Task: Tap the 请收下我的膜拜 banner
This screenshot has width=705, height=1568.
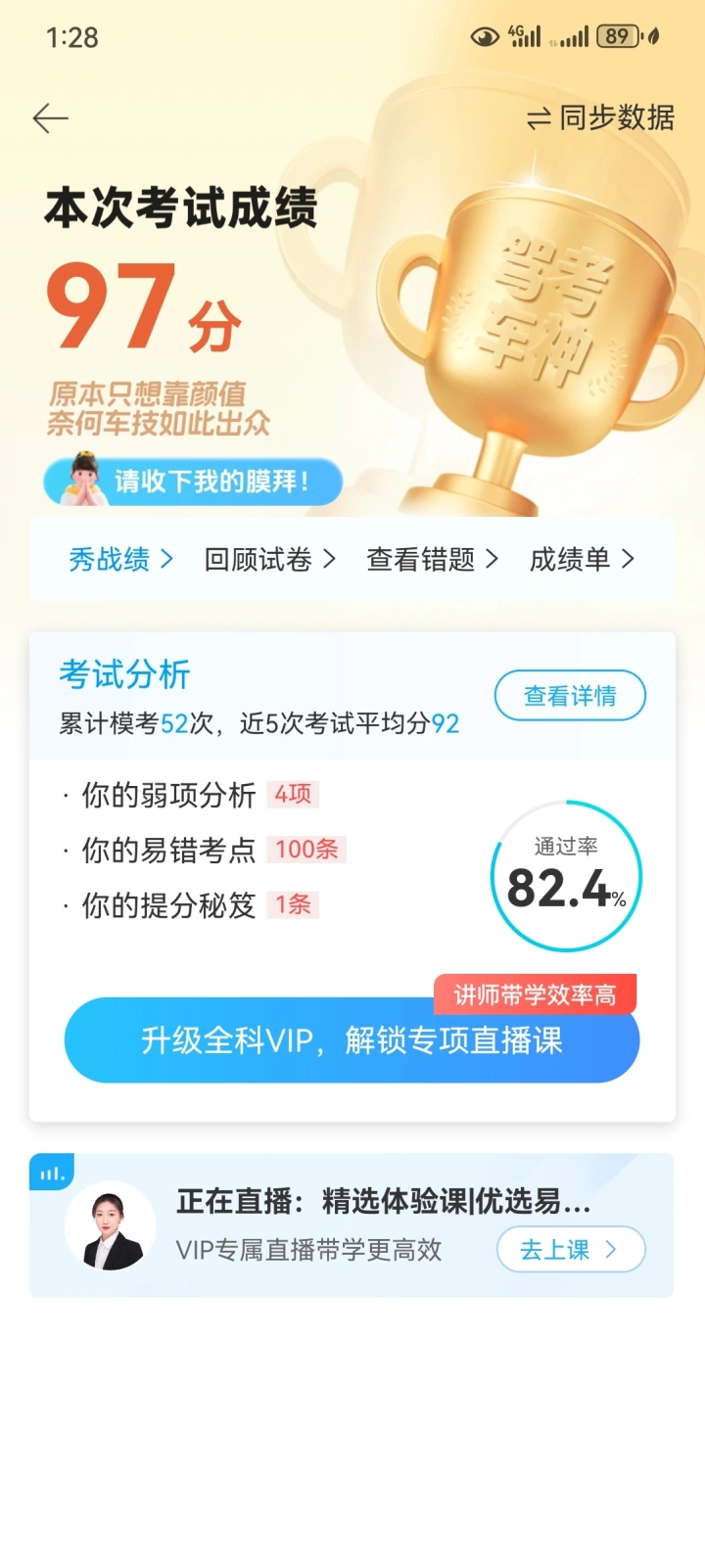Action: 193,481
